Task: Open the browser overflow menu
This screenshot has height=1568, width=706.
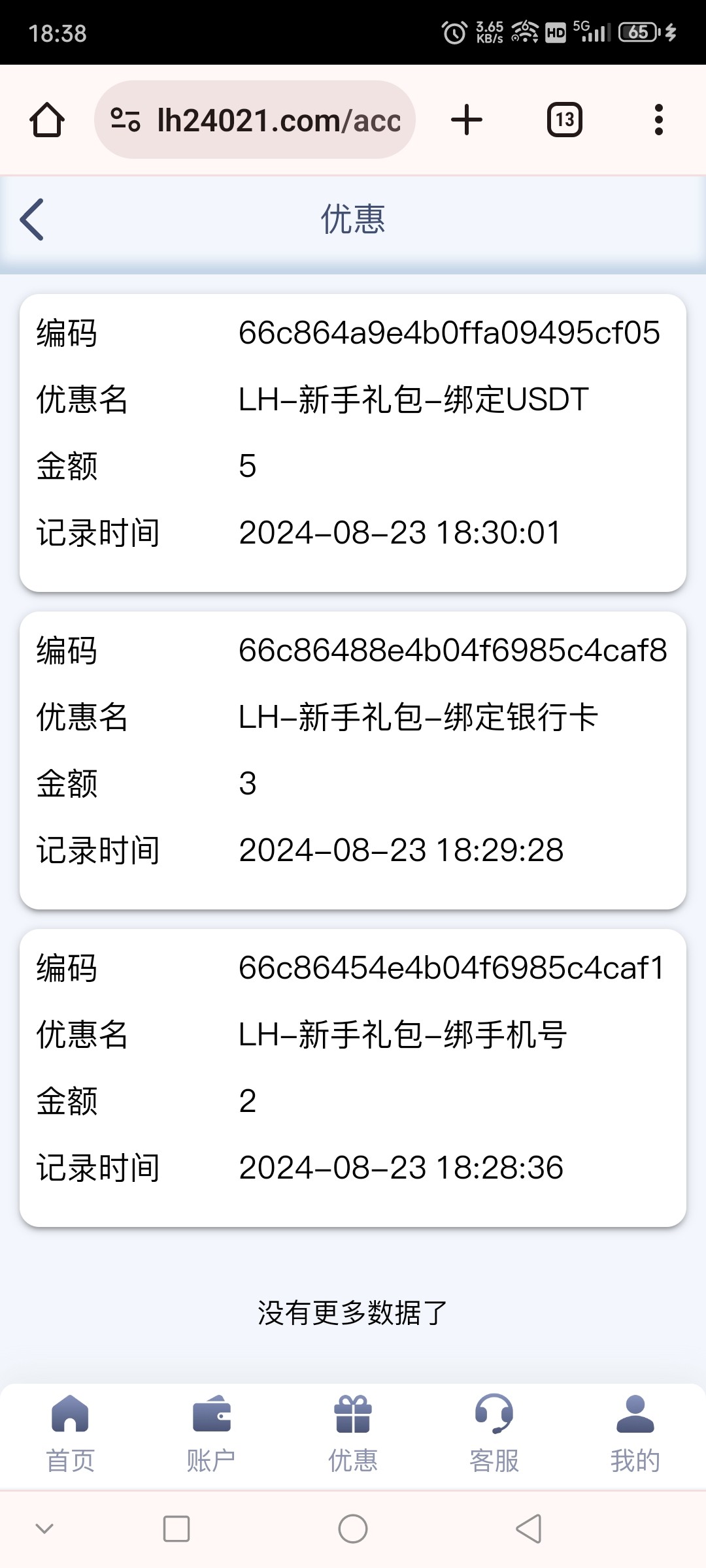Action: click(x=659, y=120)
